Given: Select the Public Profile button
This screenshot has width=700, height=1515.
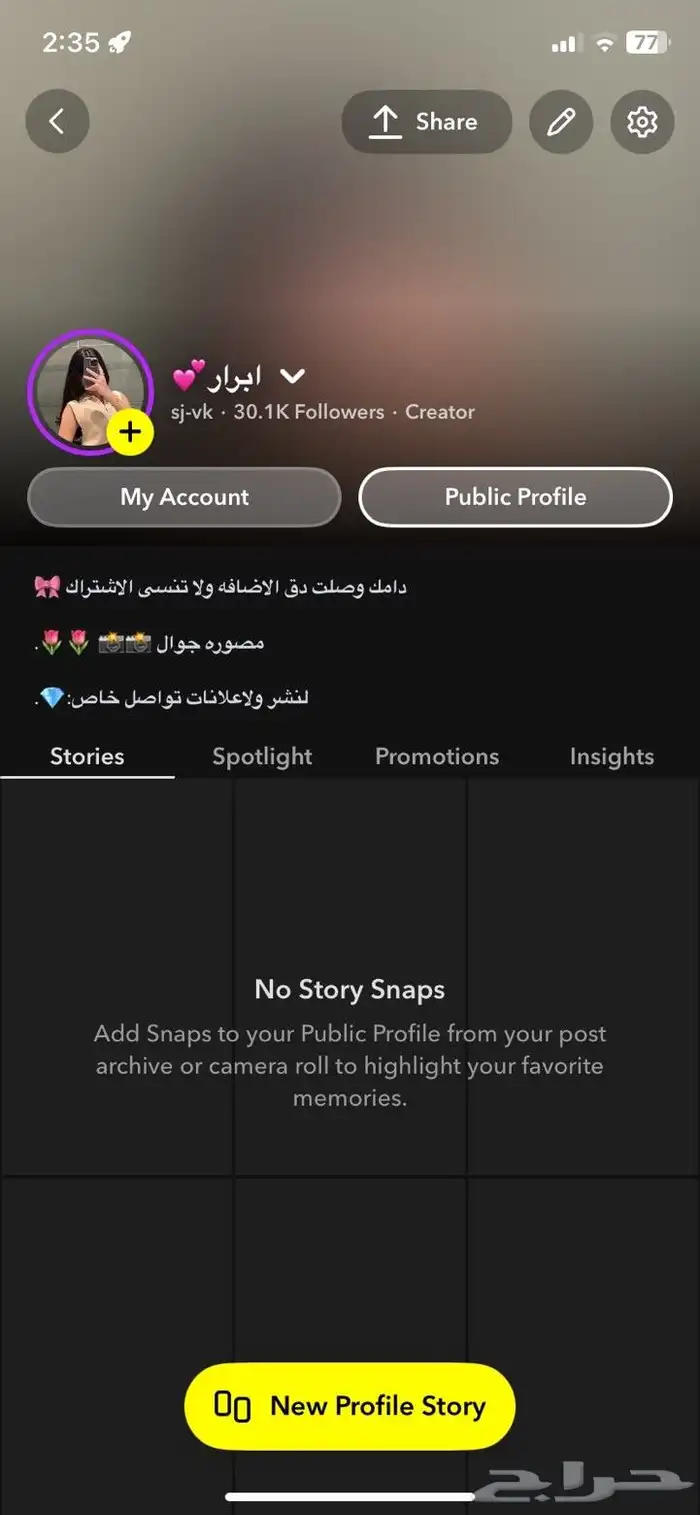Looking at the screenshot, I should click(515, 497).
